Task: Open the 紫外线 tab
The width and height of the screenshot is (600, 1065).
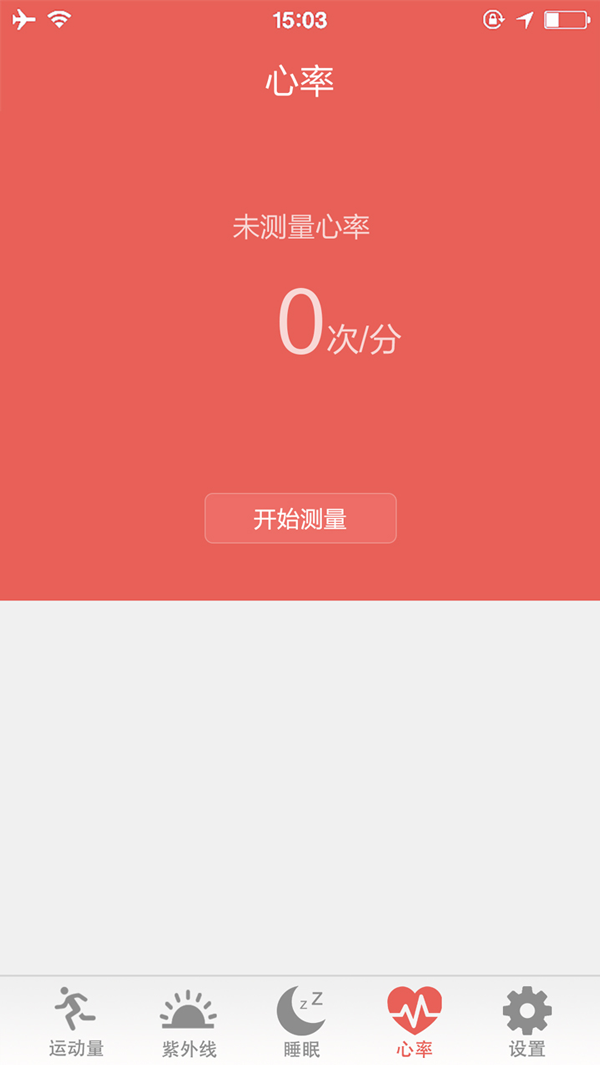Action: tap(189, 1022)
